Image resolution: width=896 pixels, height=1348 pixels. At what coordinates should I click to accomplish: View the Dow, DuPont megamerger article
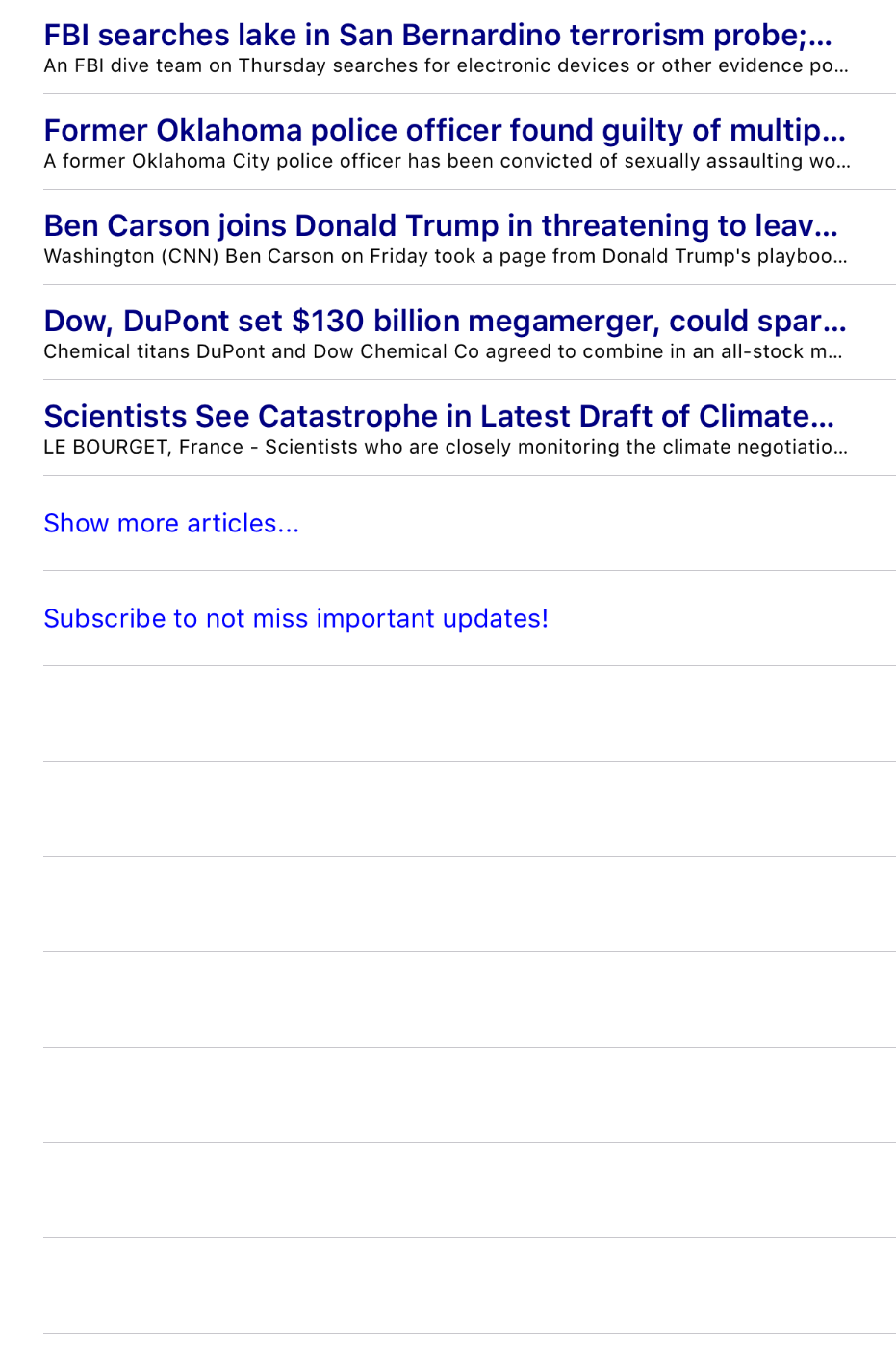[445, 322]
